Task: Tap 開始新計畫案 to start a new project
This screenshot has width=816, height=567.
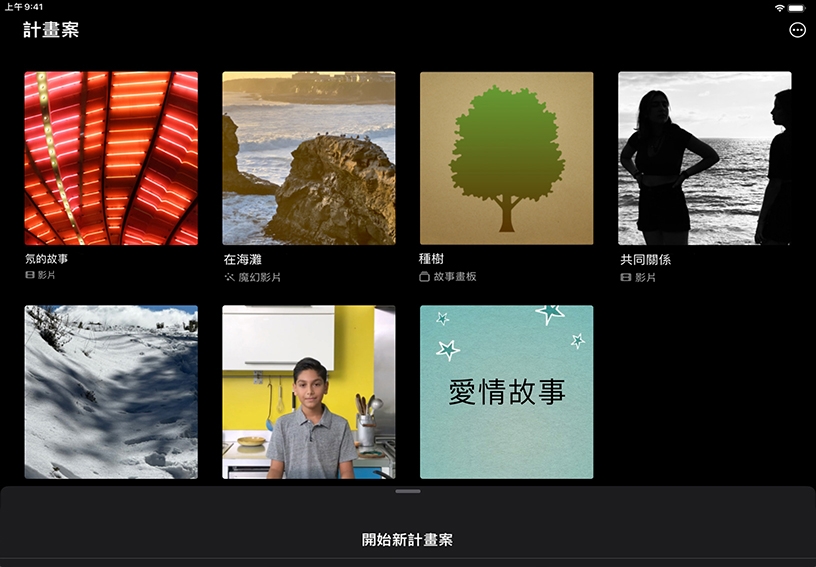Action: pos(407,540)
